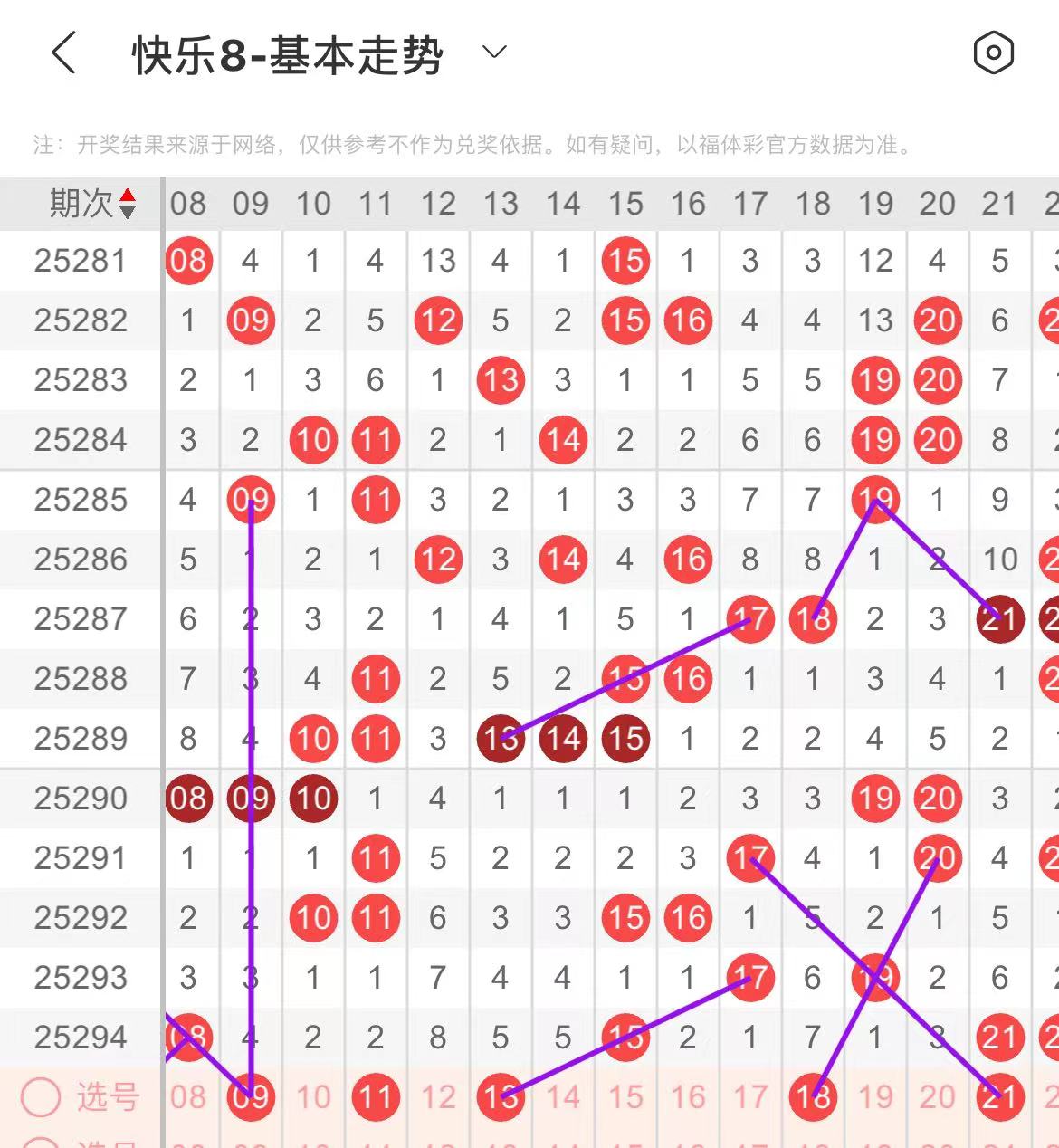Select number 10 in the 选号 row
The height and width of the screenshot is (1148, 1059).
click(x=313, y=1097)
